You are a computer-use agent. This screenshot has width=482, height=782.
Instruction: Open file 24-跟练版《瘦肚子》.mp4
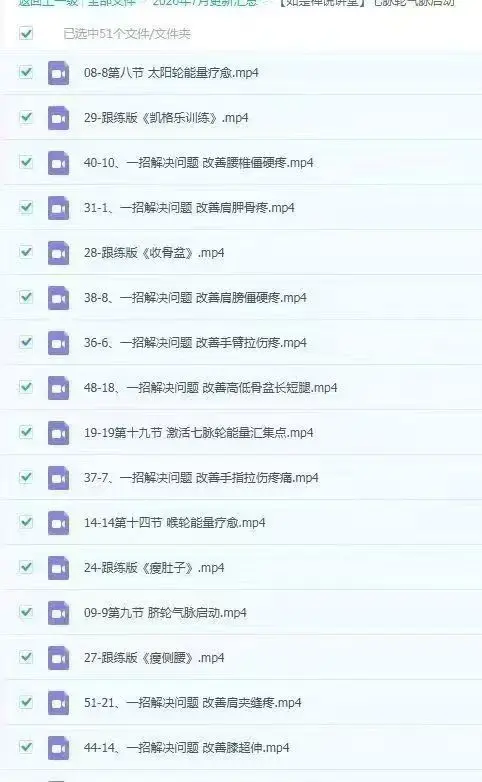[154, 568]
